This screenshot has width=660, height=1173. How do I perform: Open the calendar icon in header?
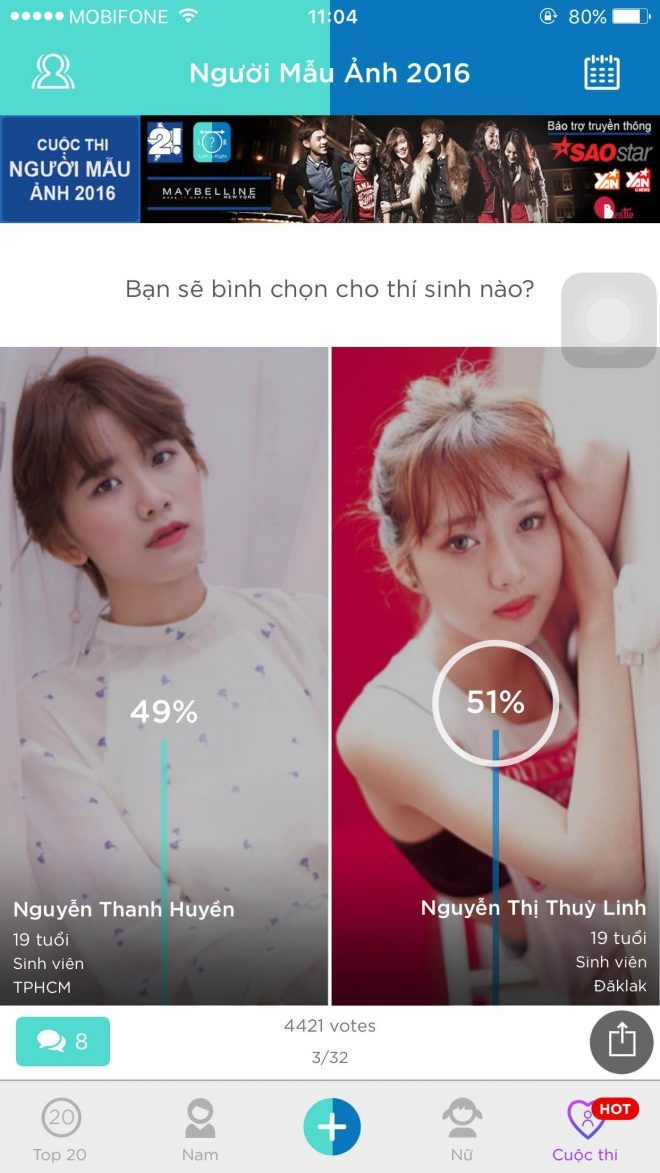pos(601,72)
